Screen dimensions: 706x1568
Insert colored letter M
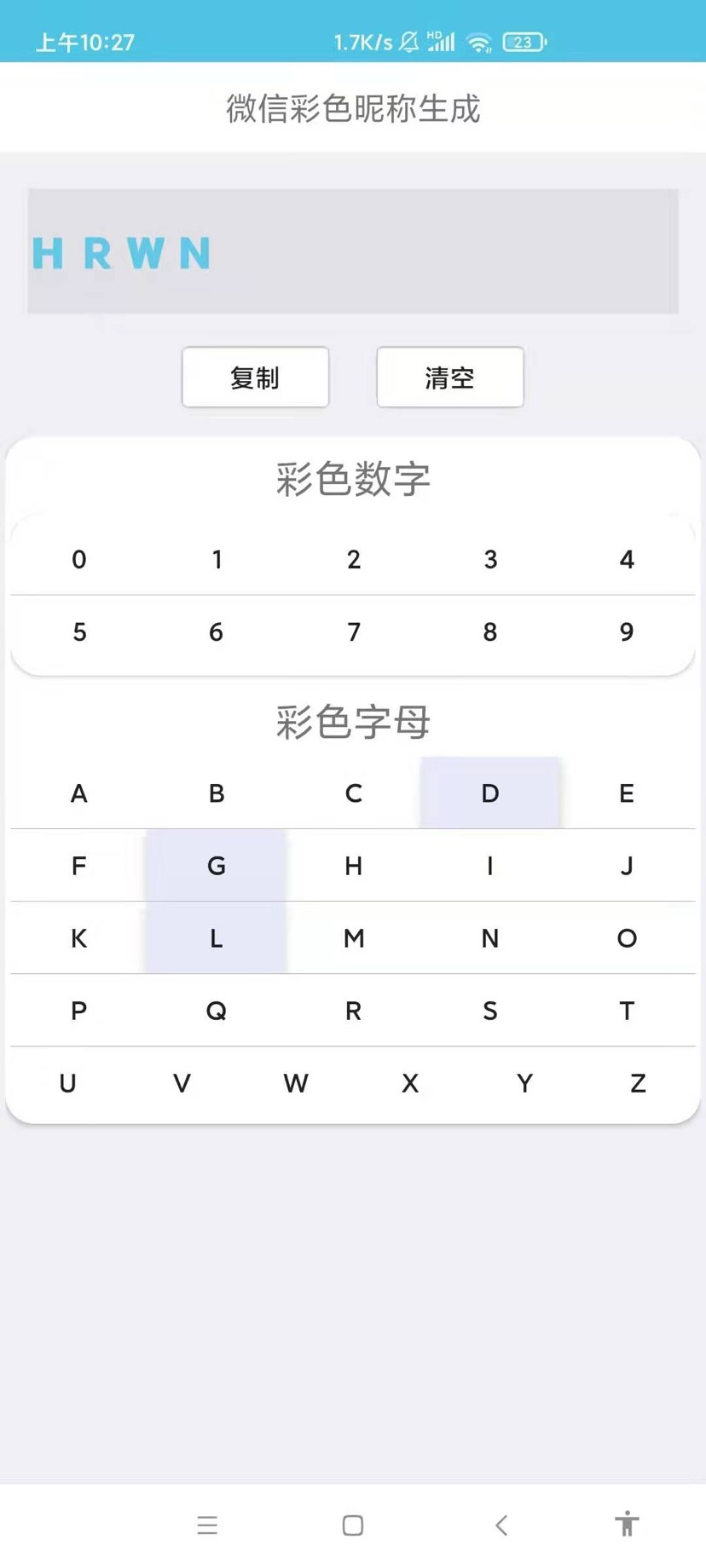(353, 938)
